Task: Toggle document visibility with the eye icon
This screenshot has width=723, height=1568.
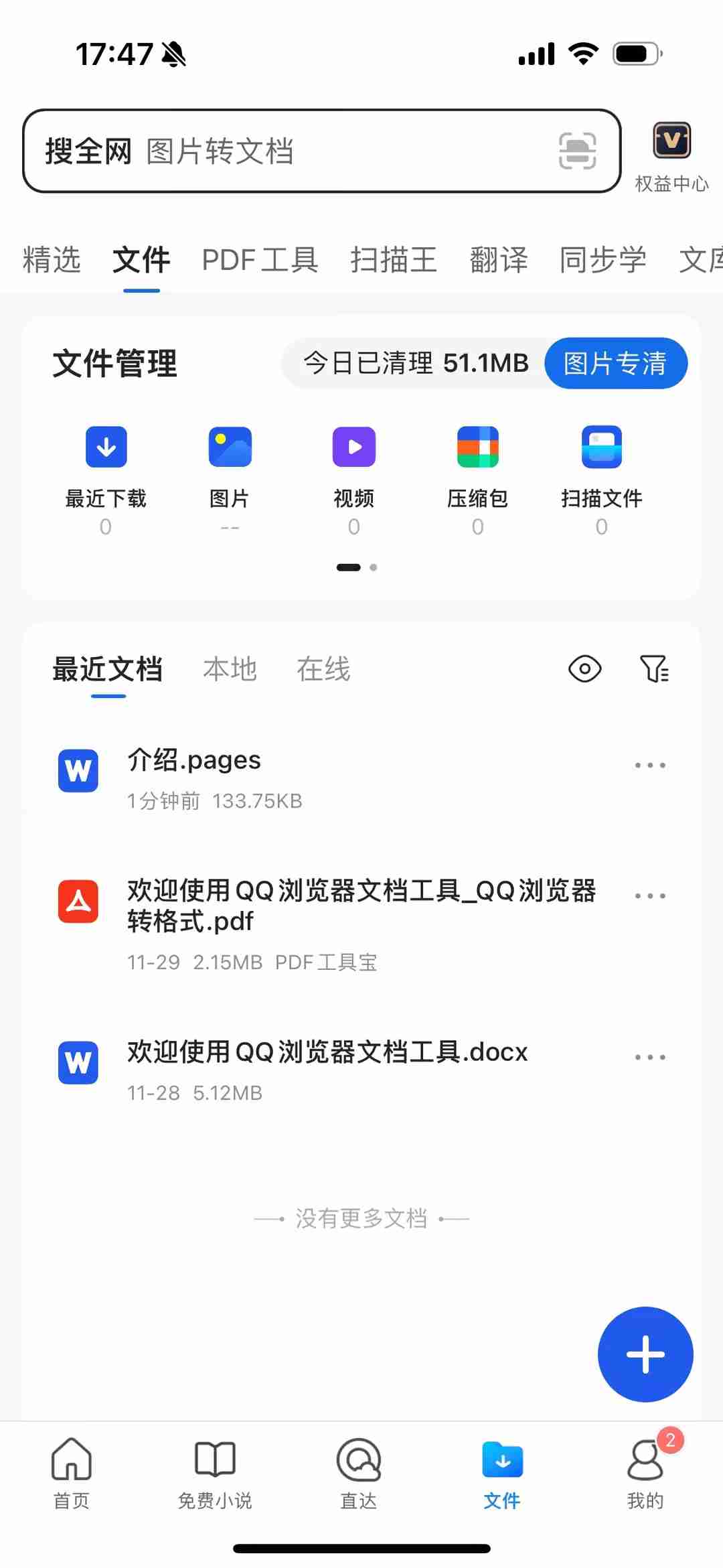Action: [x=584, y=668]
